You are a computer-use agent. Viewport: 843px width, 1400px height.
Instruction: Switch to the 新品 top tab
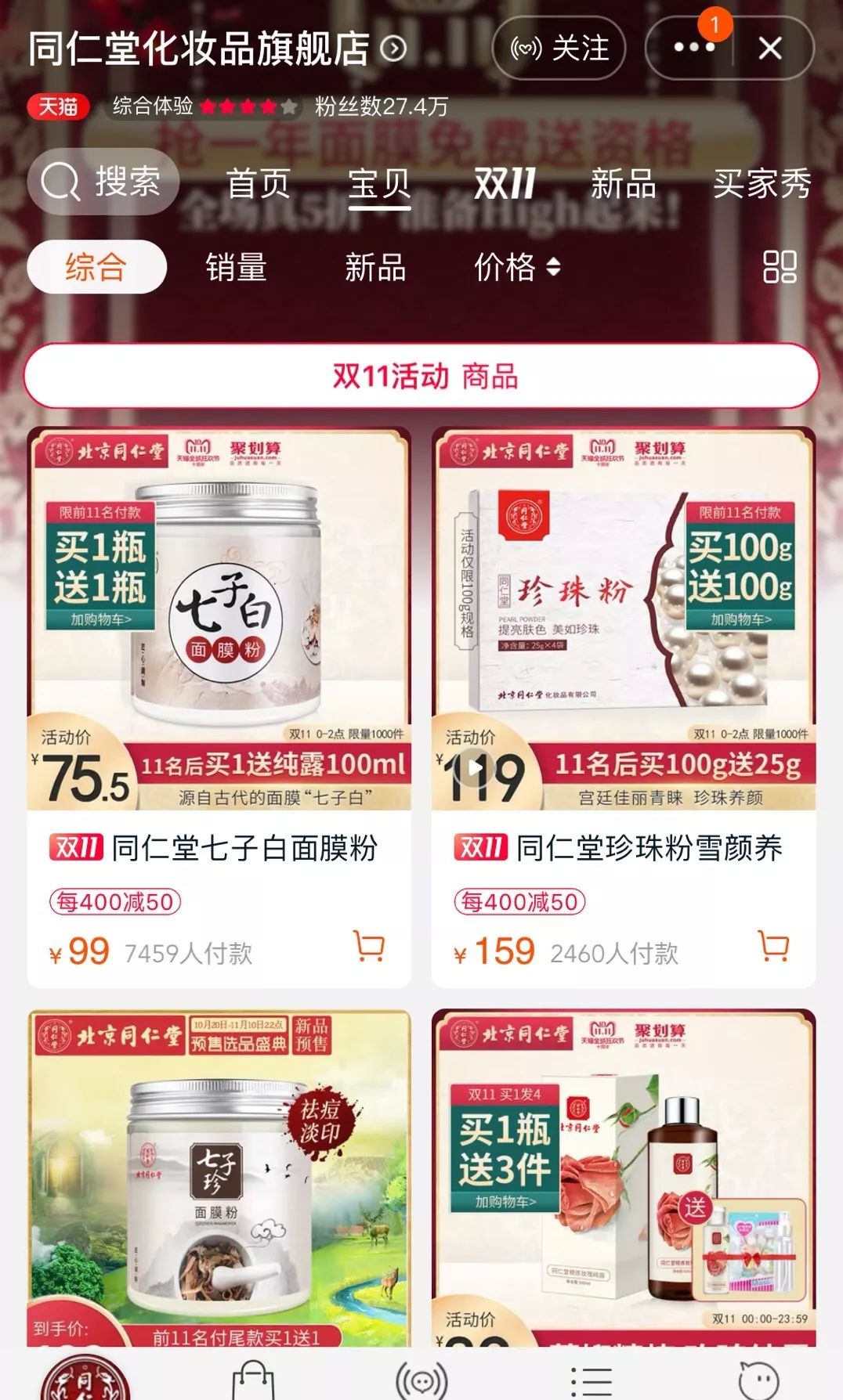pos(623,184)
